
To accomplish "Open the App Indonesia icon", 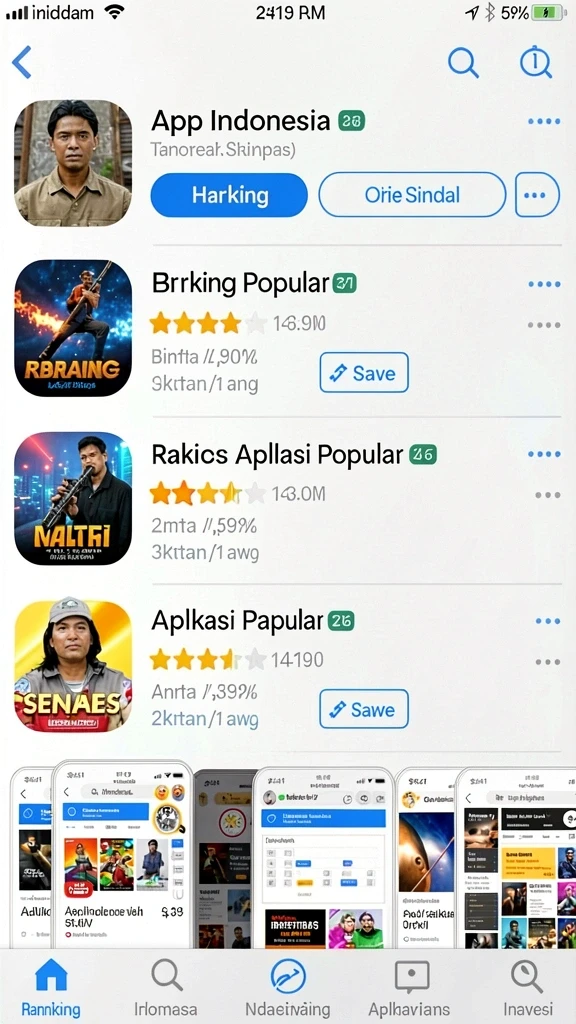I will pos(73,163).
